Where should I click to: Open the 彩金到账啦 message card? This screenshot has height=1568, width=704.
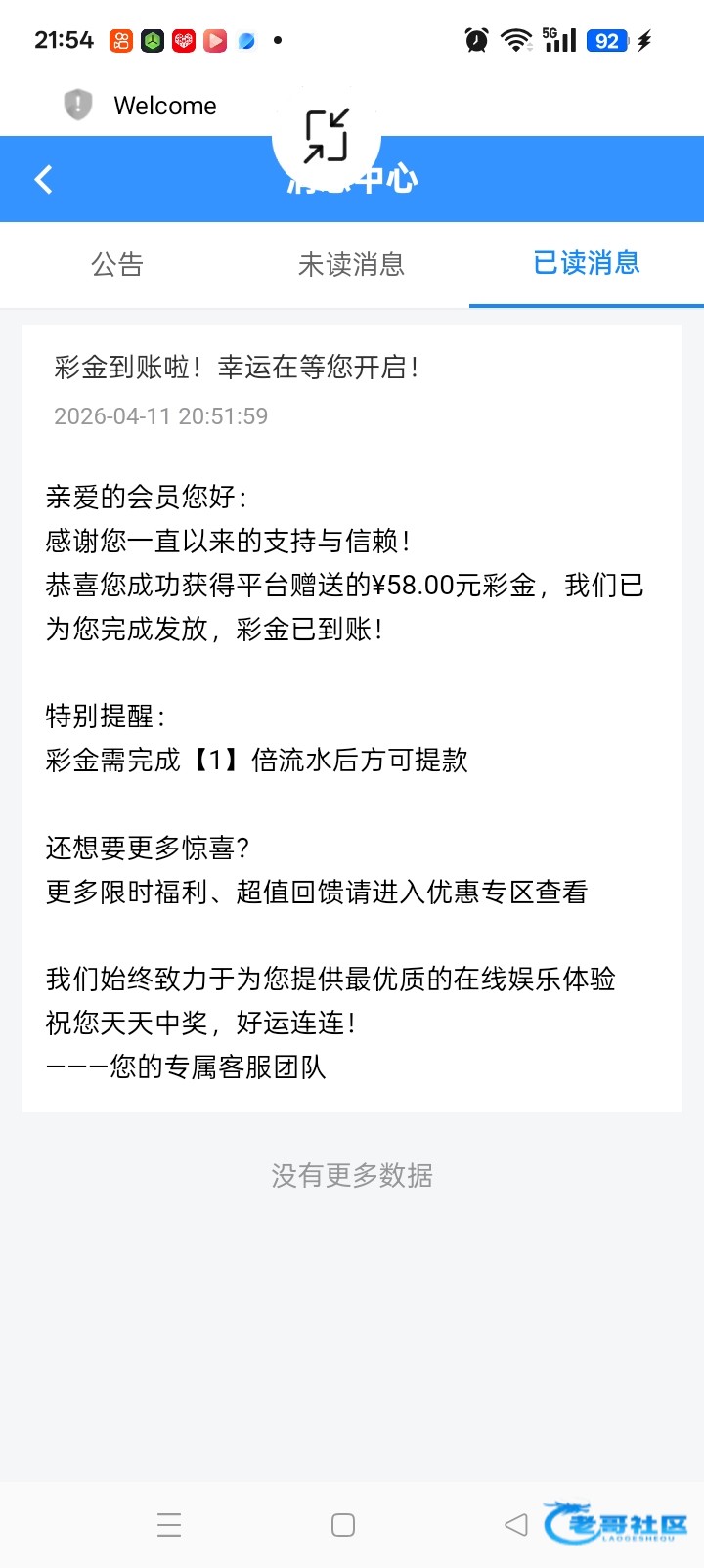coord(351,719)
